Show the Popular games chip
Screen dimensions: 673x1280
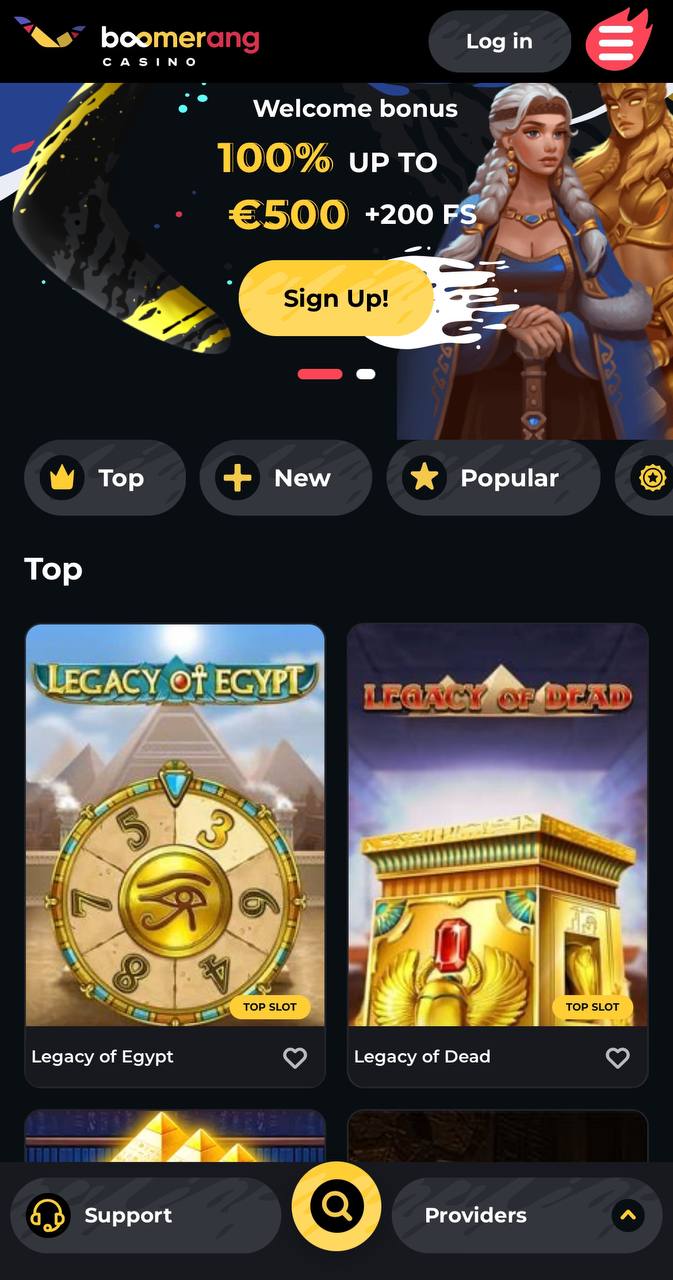pos(493,478)
